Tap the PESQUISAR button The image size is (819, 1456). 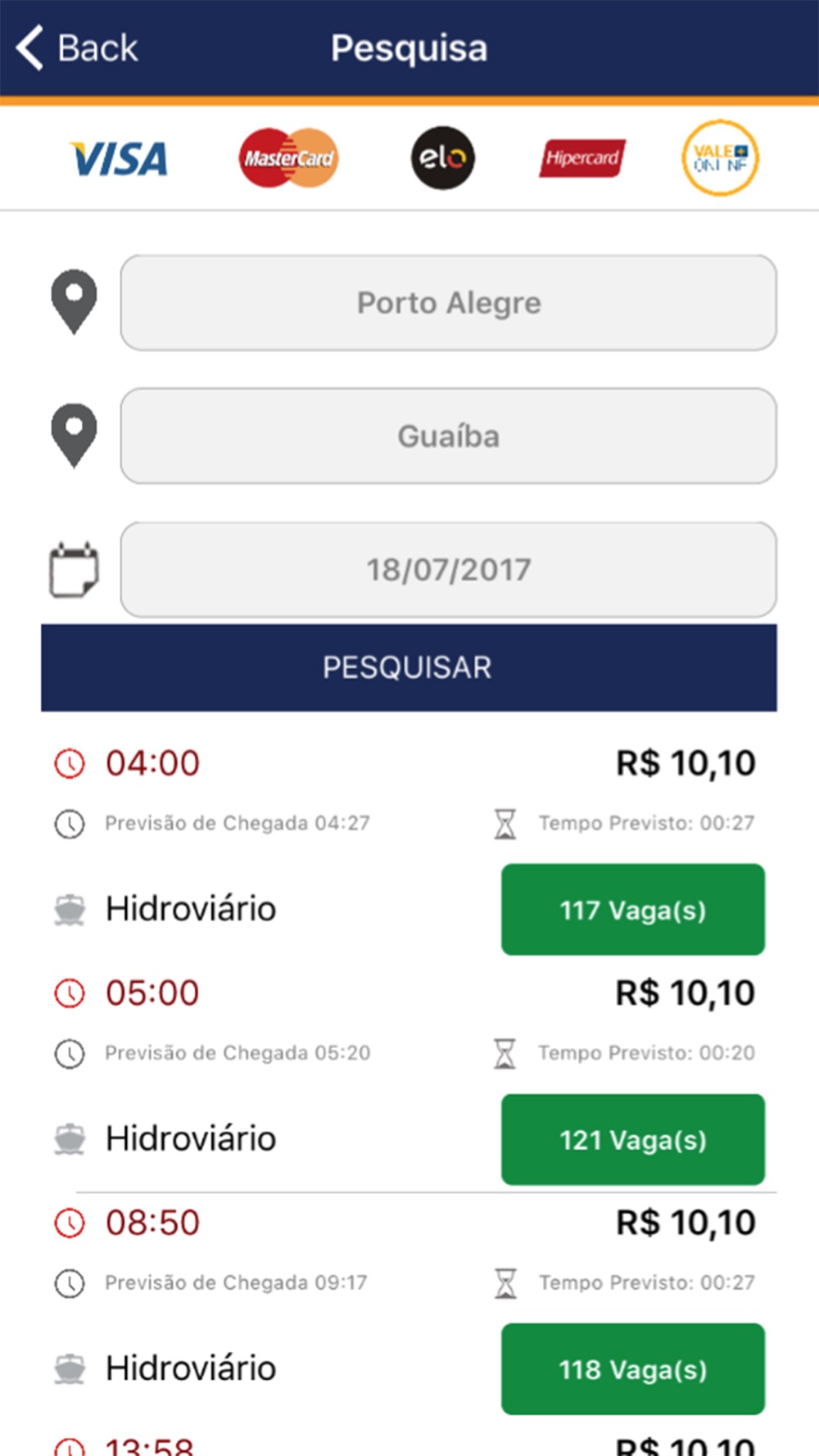pyautogui.click(x=409, y=667)
